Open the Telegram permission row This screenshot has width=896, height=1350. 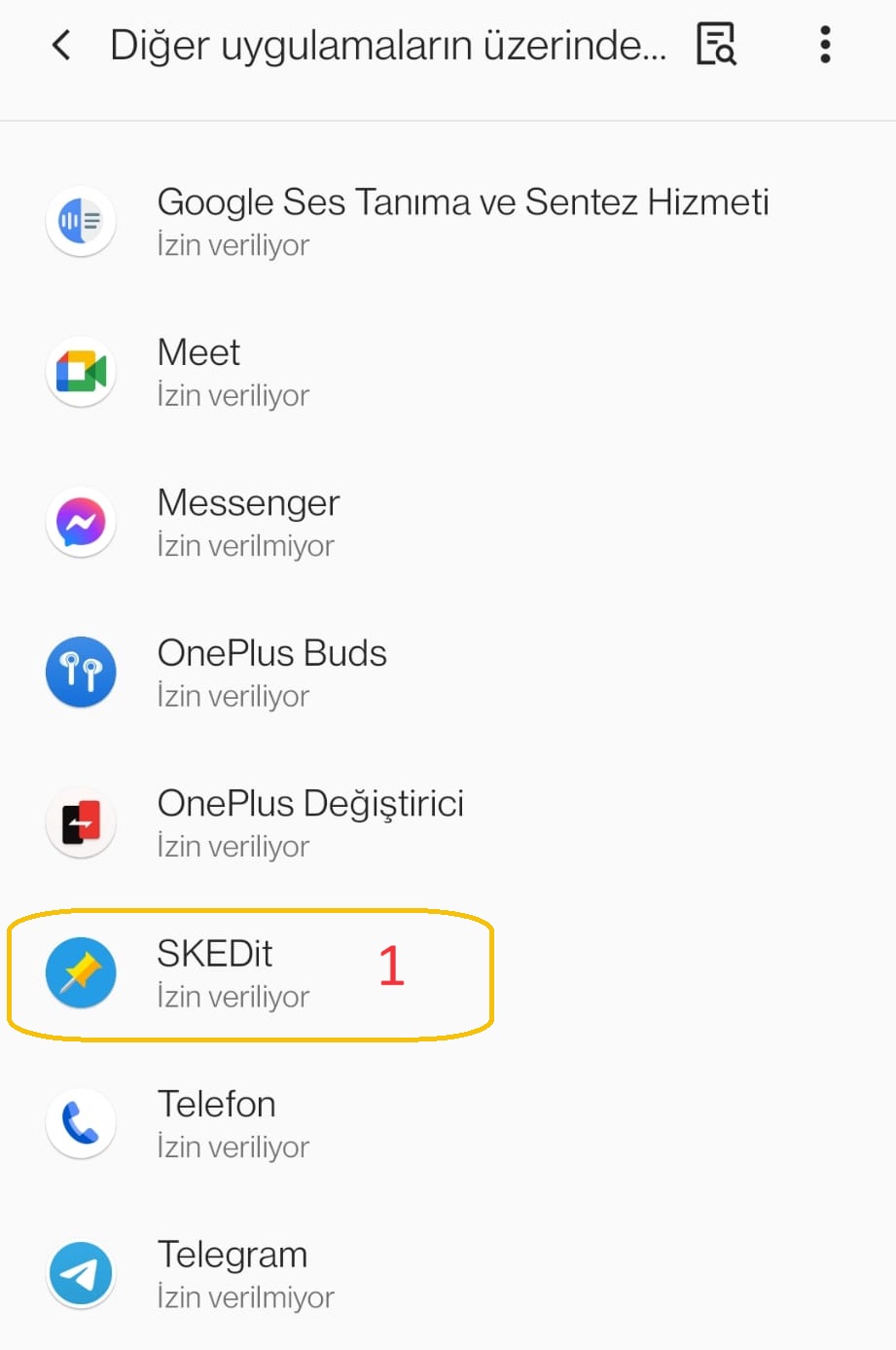[448, 1274]
